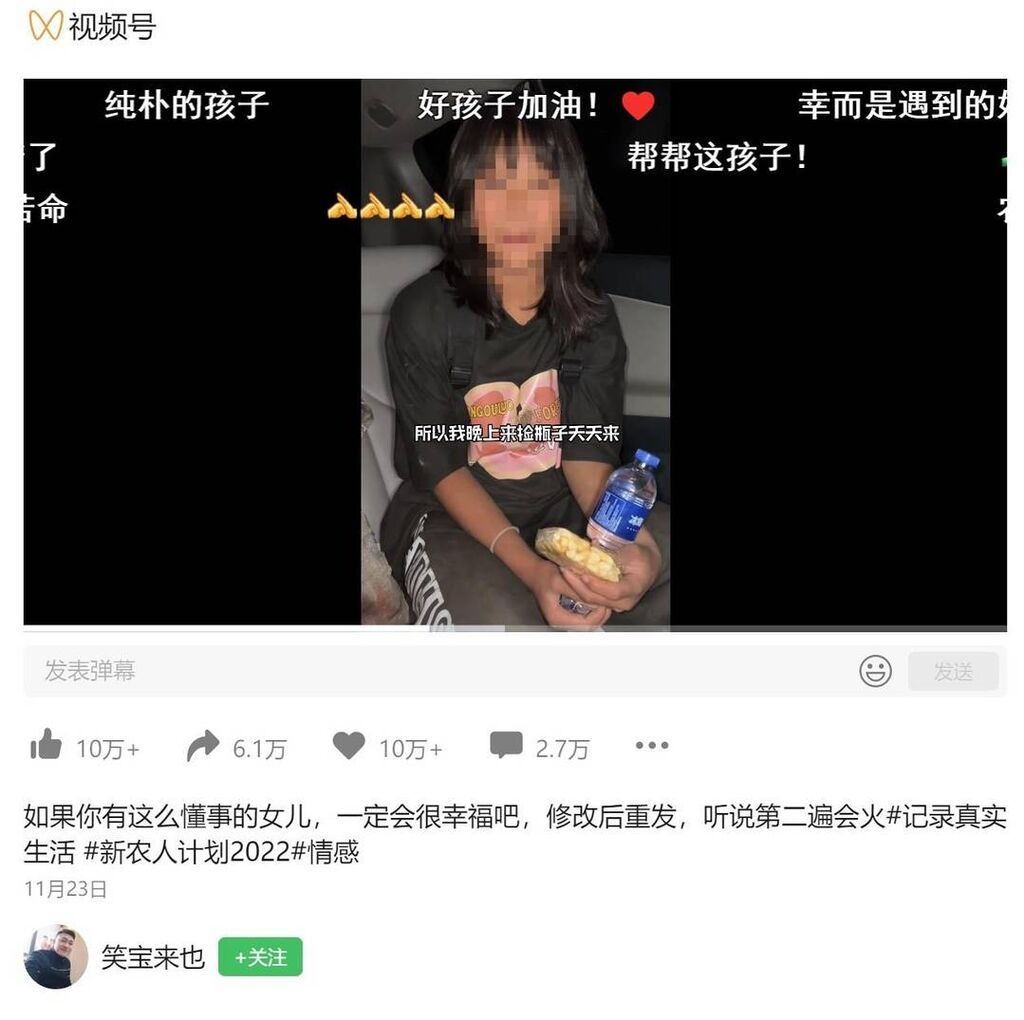Open the hashtag #新农人计划2022

coord(185,852)
